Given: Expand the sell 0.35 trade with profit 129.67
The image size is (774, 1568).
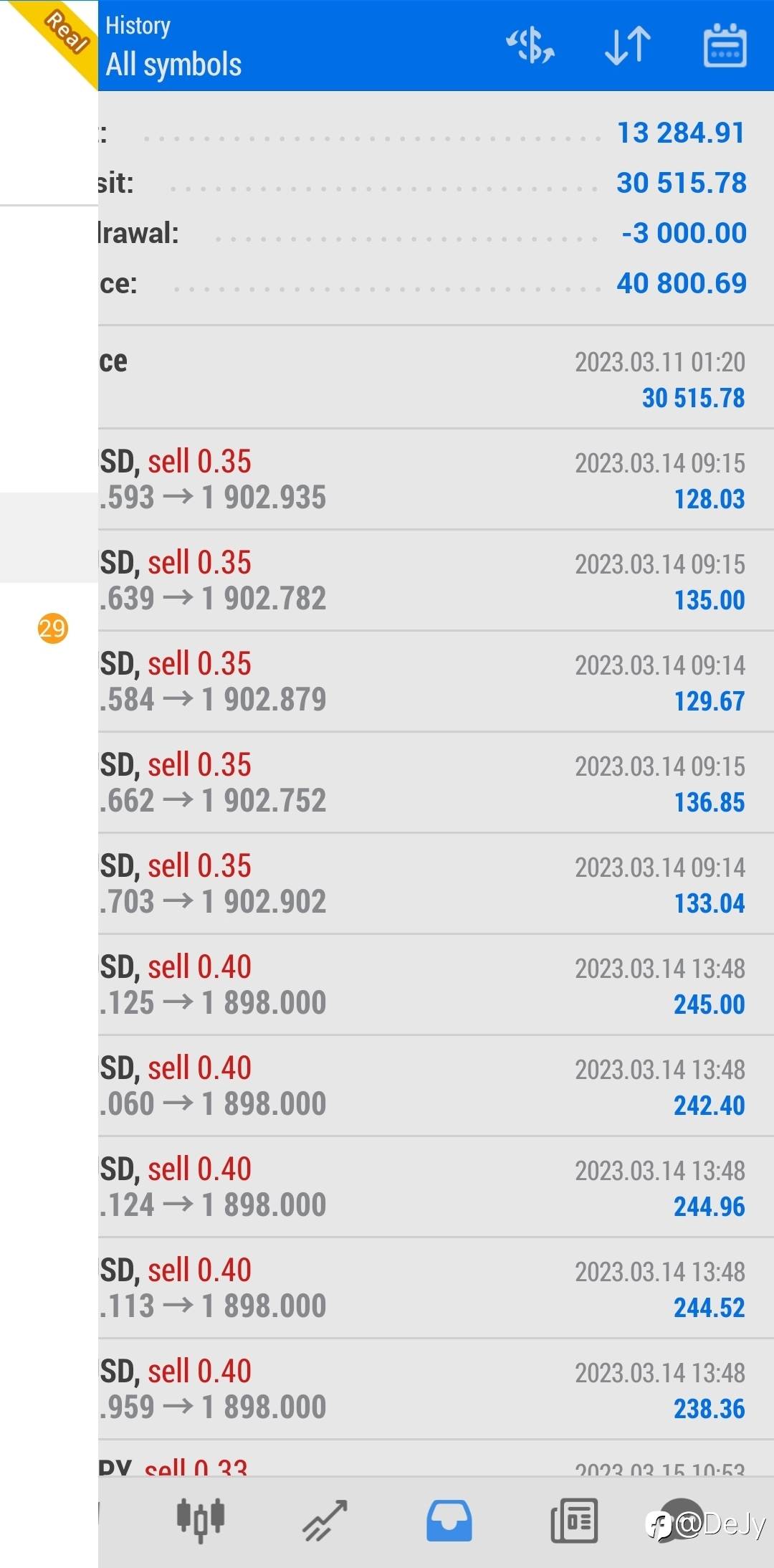Looking at the screenshot, I should 436,682.
